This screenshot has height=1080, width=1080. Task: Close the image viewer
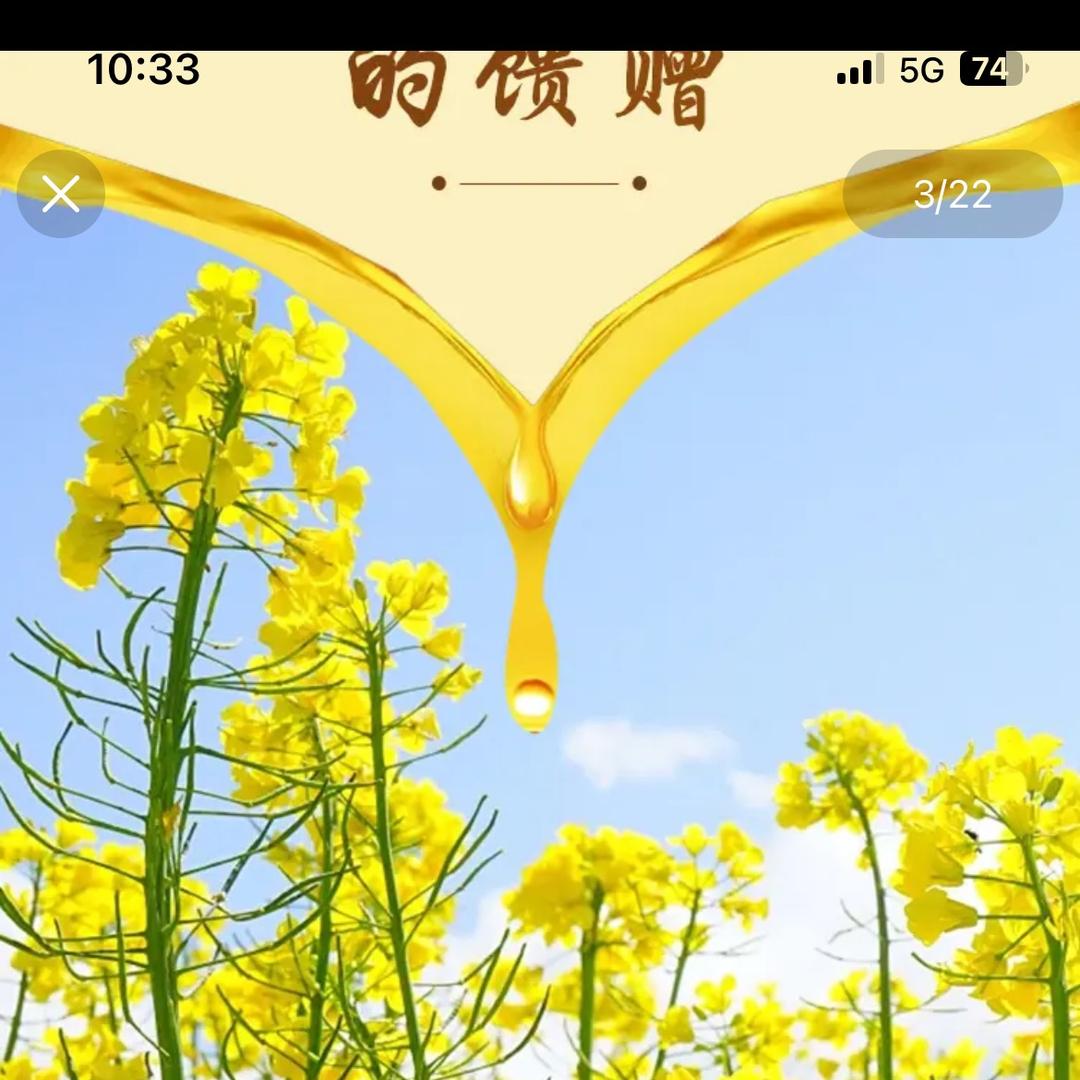pyautogui.click(x=61, y=194)
